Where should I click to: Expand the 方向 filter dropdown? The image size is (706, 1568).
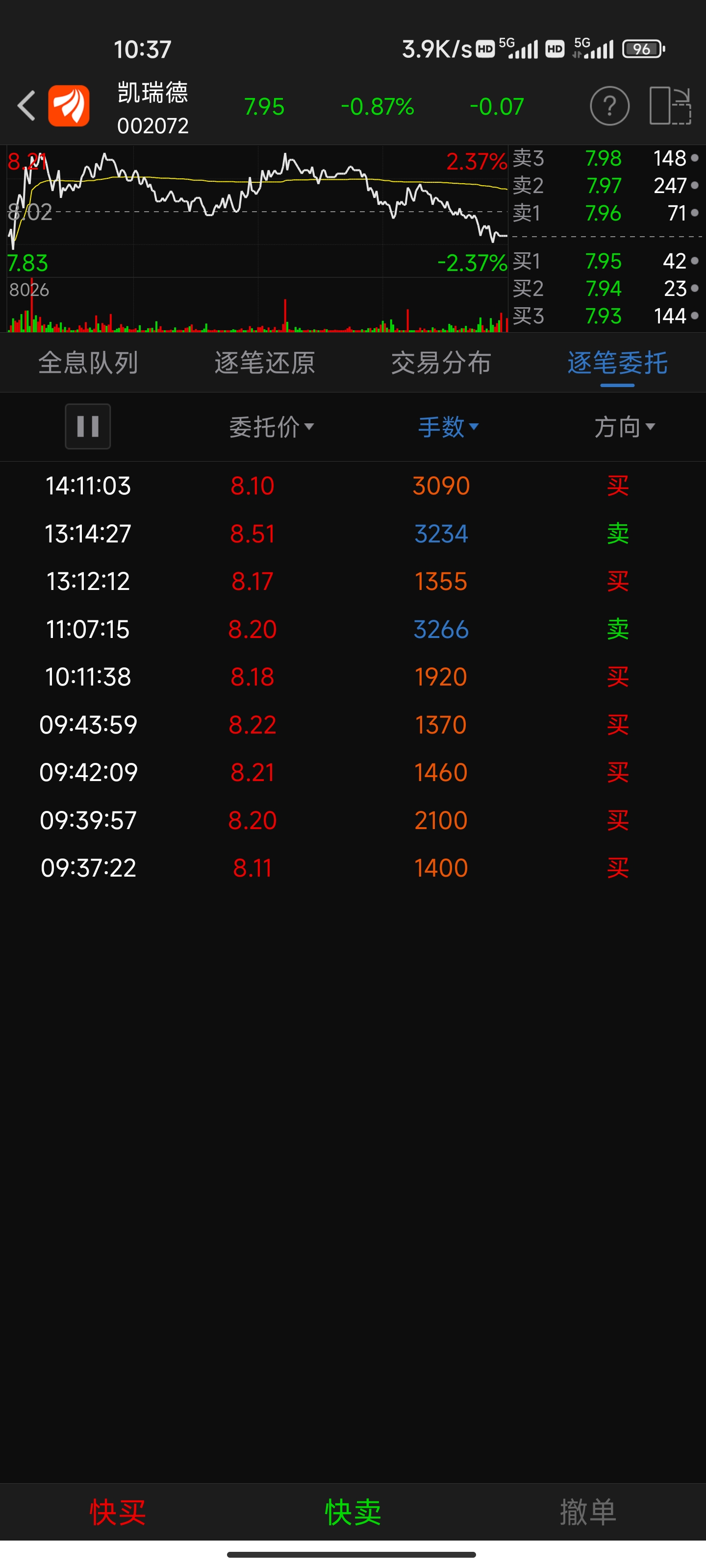point(625,427)
